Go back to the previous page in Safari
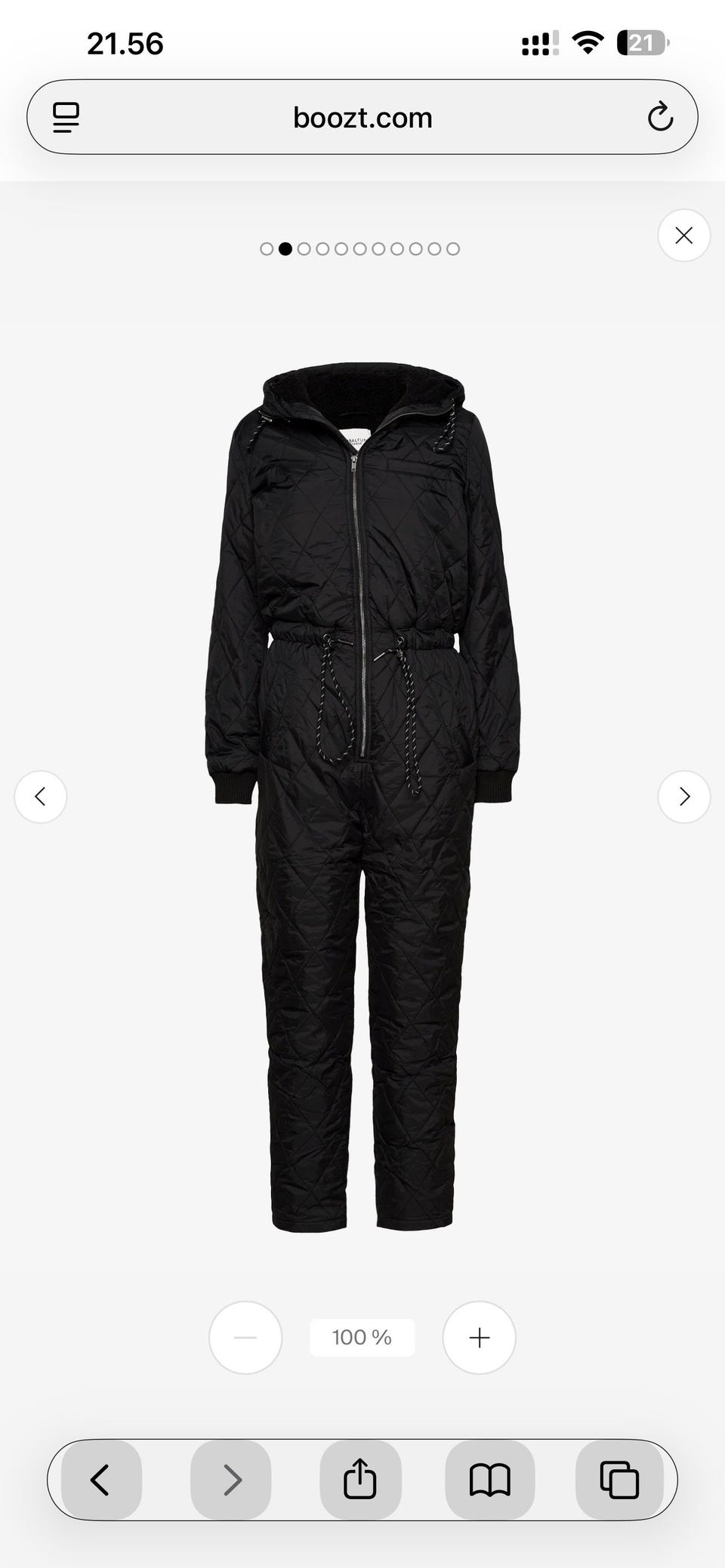Viewport: 725px width, 1568px height. [x=101, y=1480]
